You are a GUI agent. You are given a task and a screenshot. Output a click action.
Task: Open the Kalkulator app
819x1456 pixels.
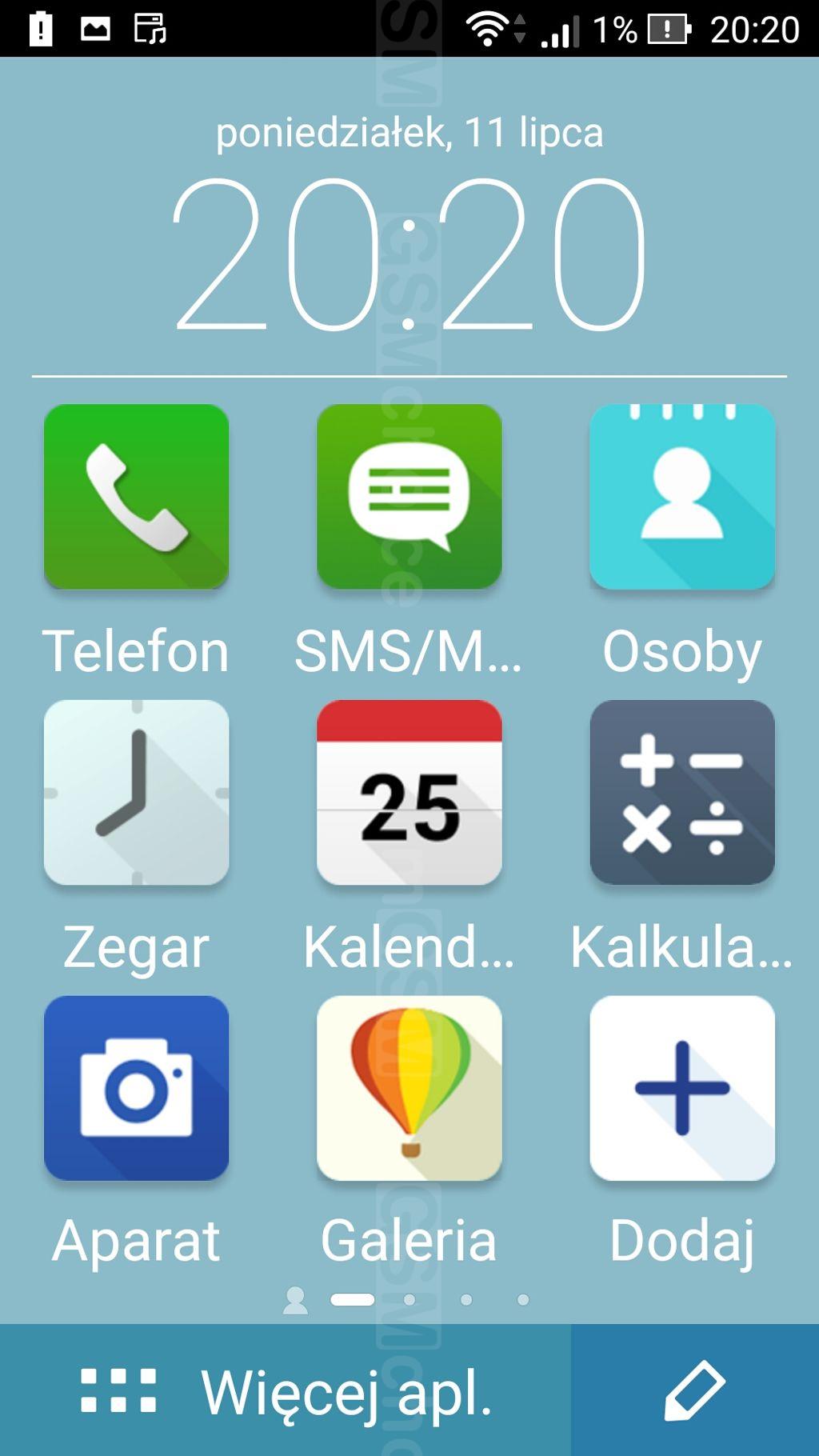[681, 793]
